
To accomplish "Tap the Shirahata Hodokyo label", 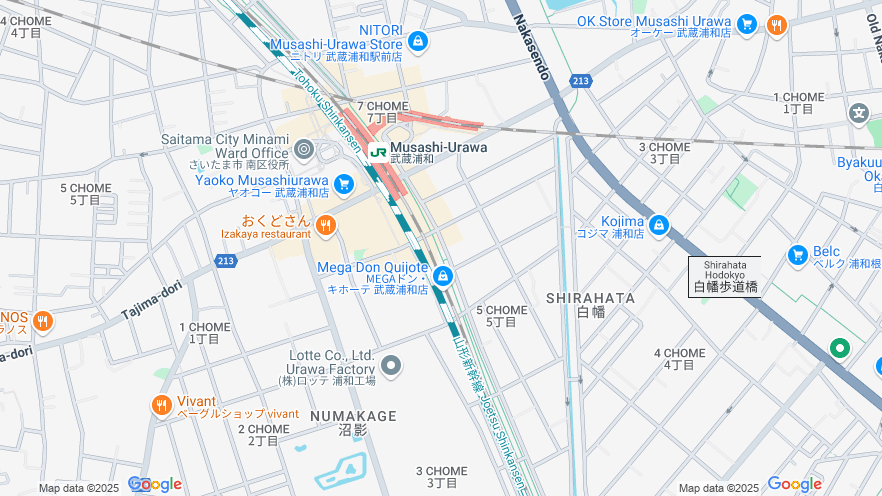I will [x=724, y=277].
